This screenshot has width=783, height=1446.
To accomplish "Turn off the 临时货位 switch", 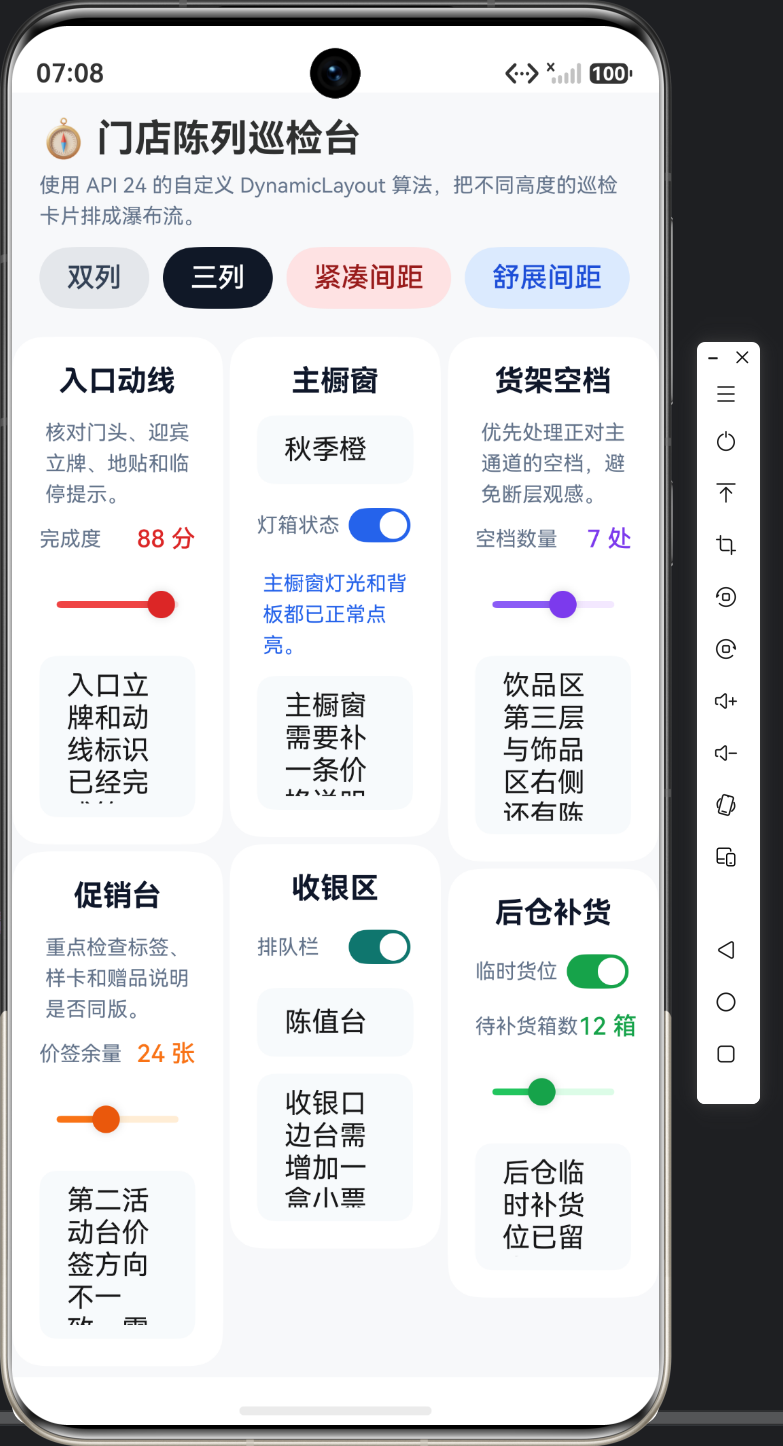I will coord(597,971).
